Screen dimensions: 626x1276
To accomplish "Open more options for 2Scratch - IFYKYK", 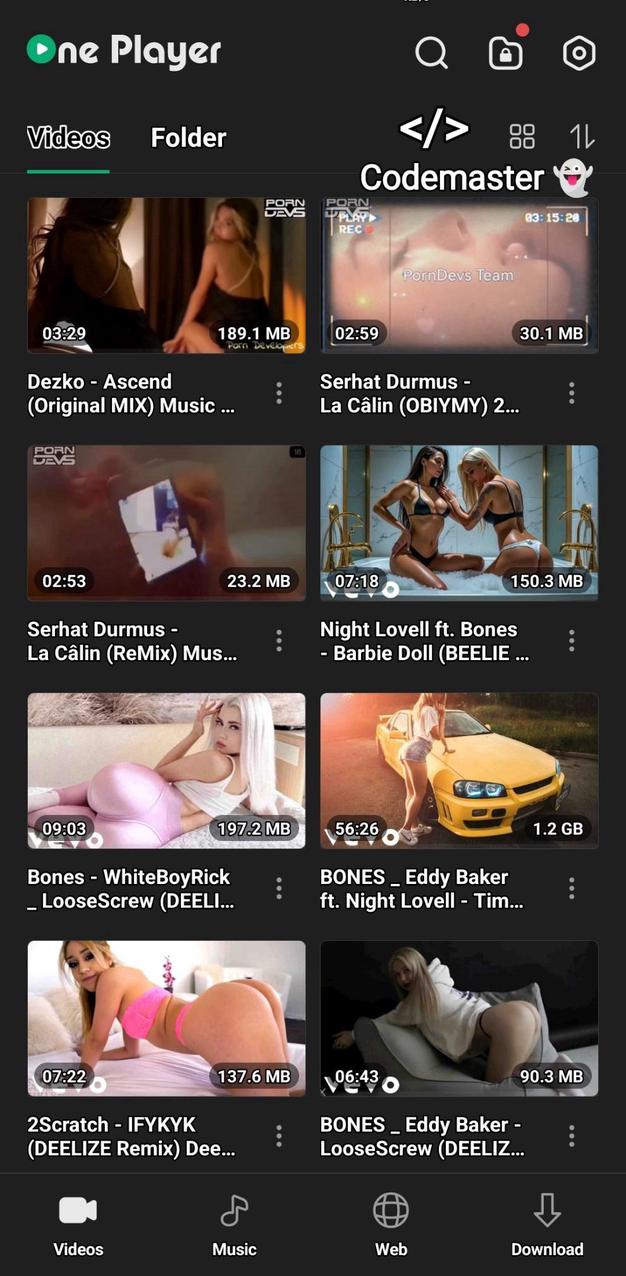I will [x=279, y=1136].
